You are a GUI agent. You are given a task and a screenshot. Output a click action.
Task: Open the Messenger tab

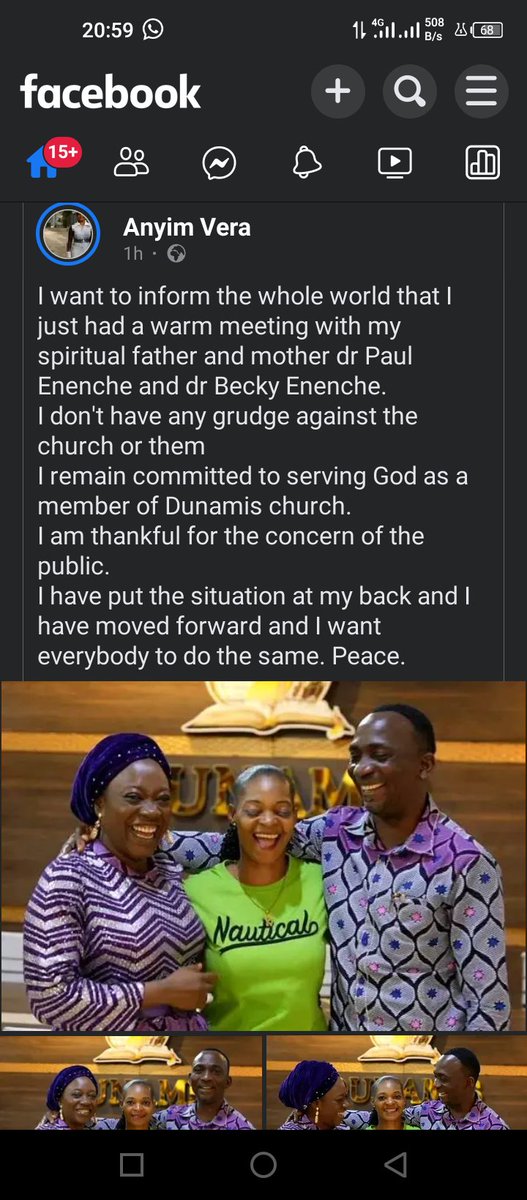219,162
